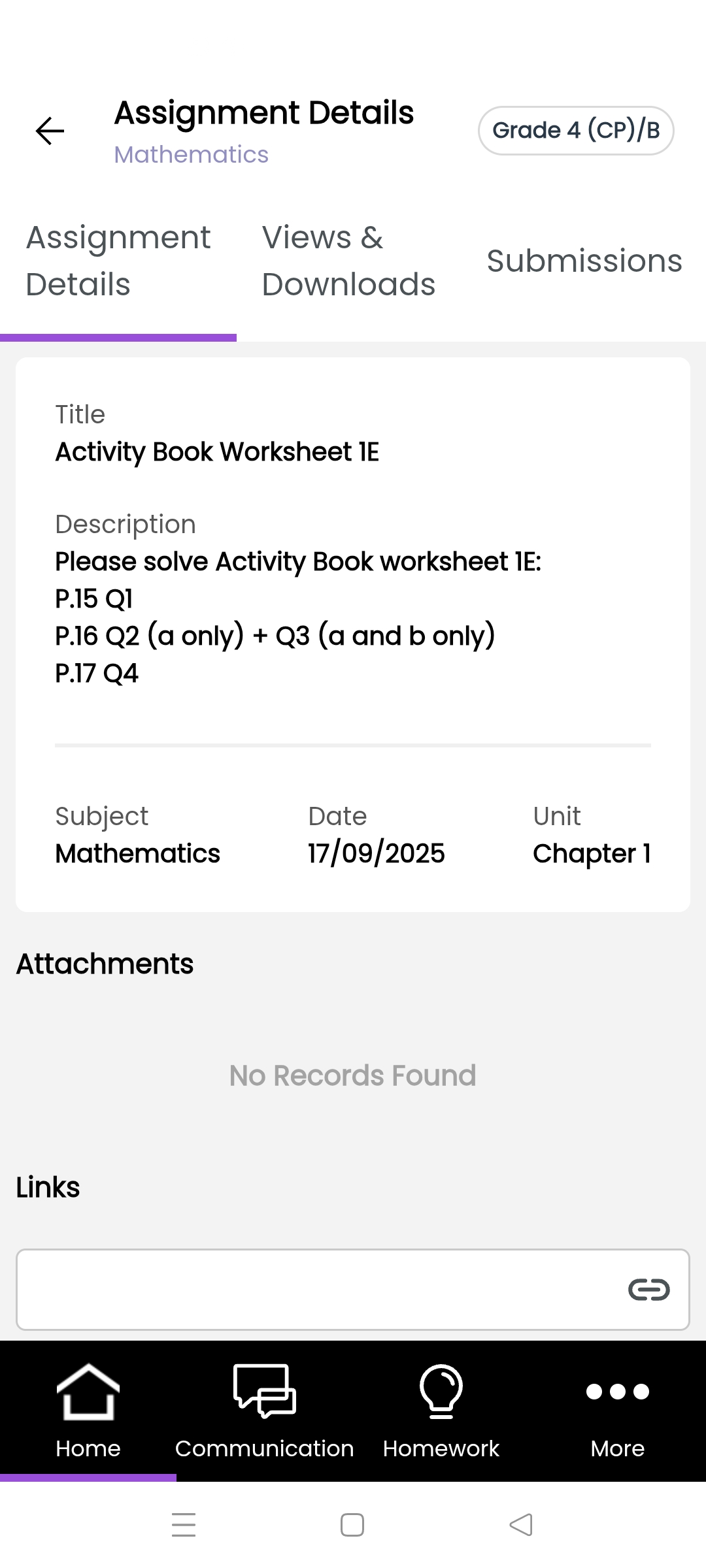Open the Submissions tab
The height and width of the screenshot is (1568, 706).
(x=584, y=261)
